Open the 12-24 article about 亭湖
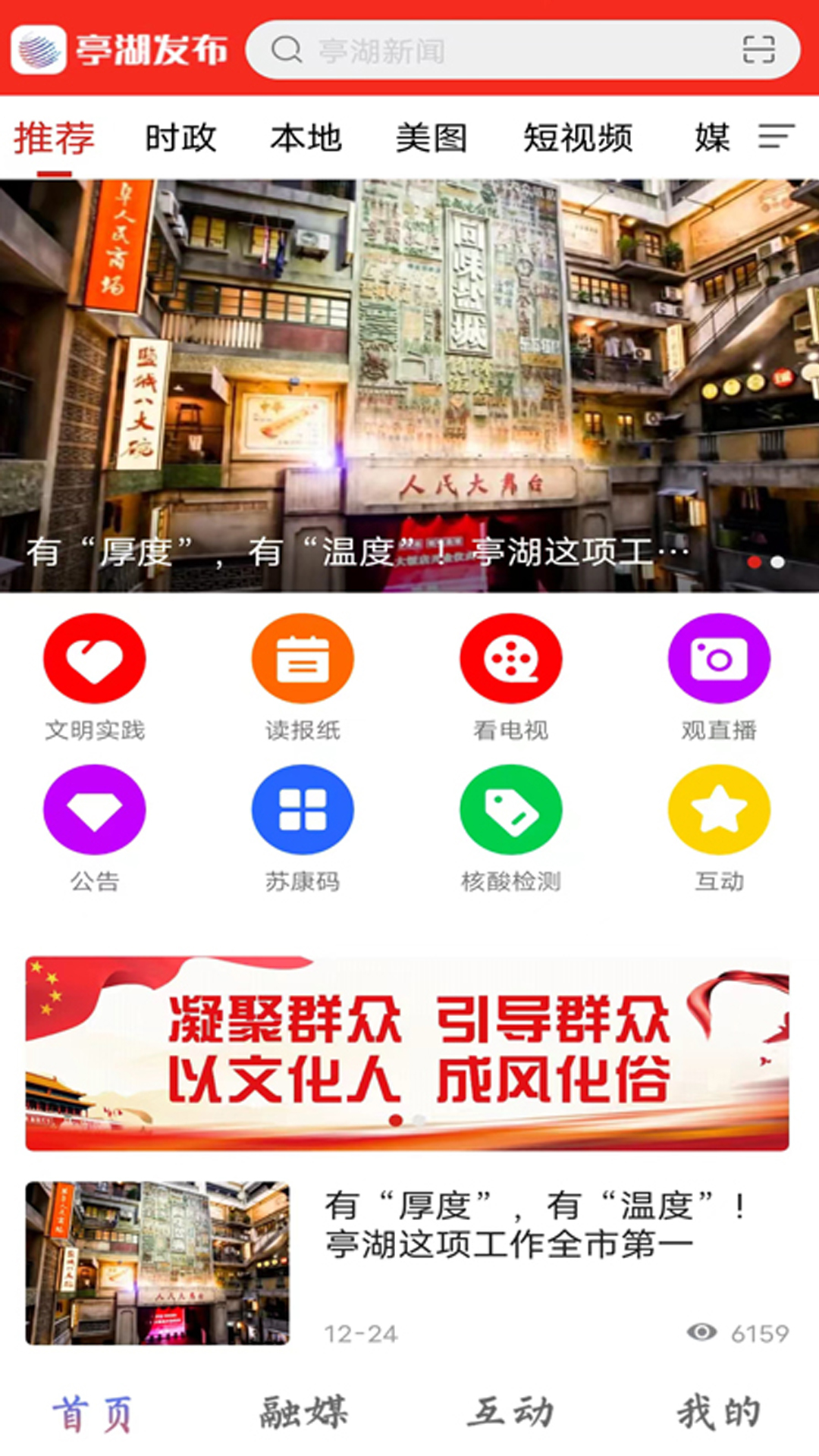The height and width of the screenshot is (1456, 819). [x=407, y=1263]
